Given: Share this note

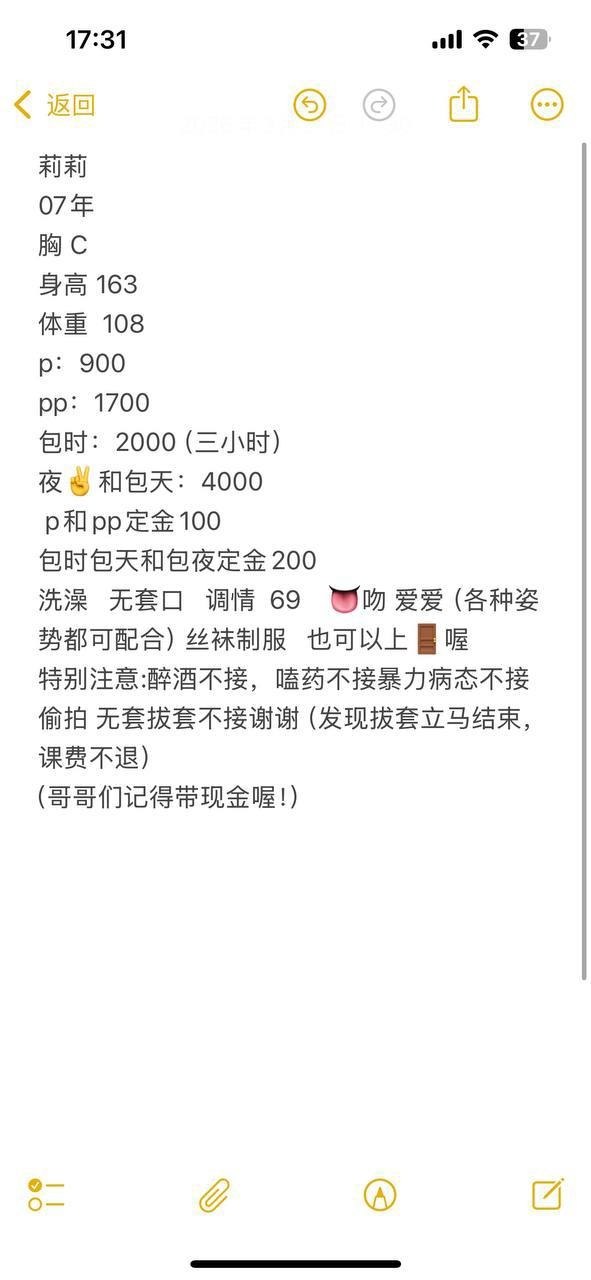Looking at the screenshot, I should click(464, 104).
